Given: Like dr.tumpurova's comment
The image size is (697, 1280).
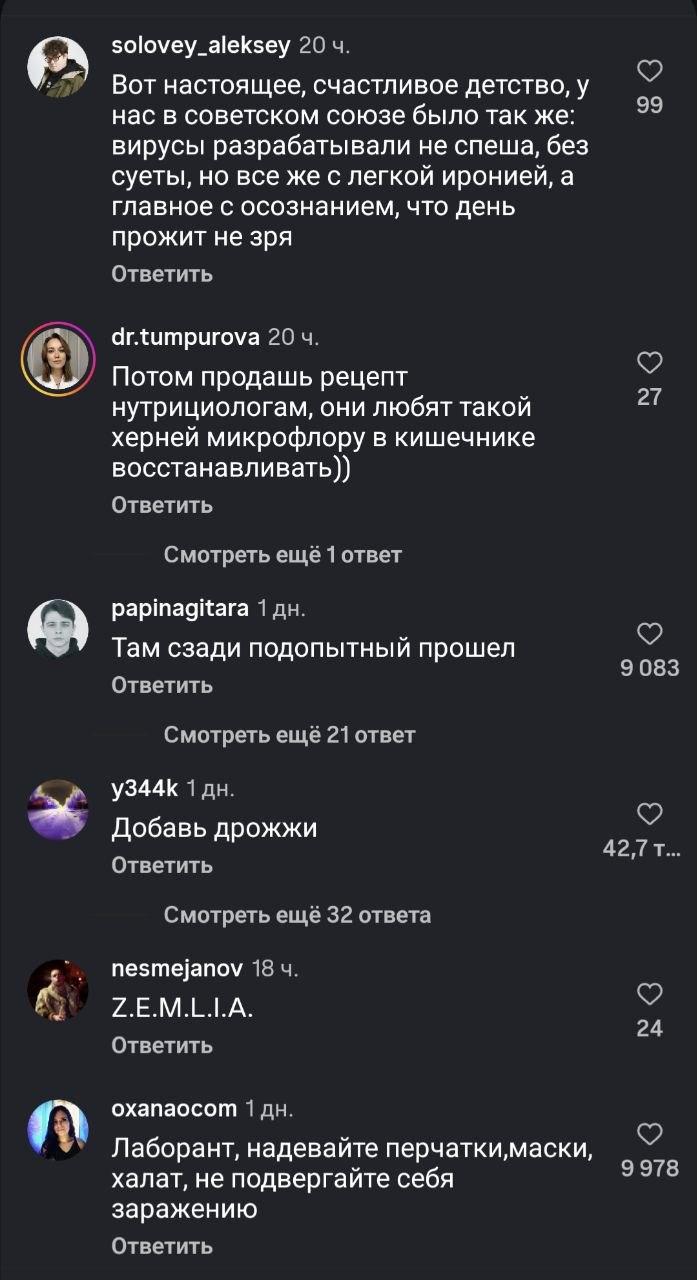Looking at the screenshot, I should 650,363.
